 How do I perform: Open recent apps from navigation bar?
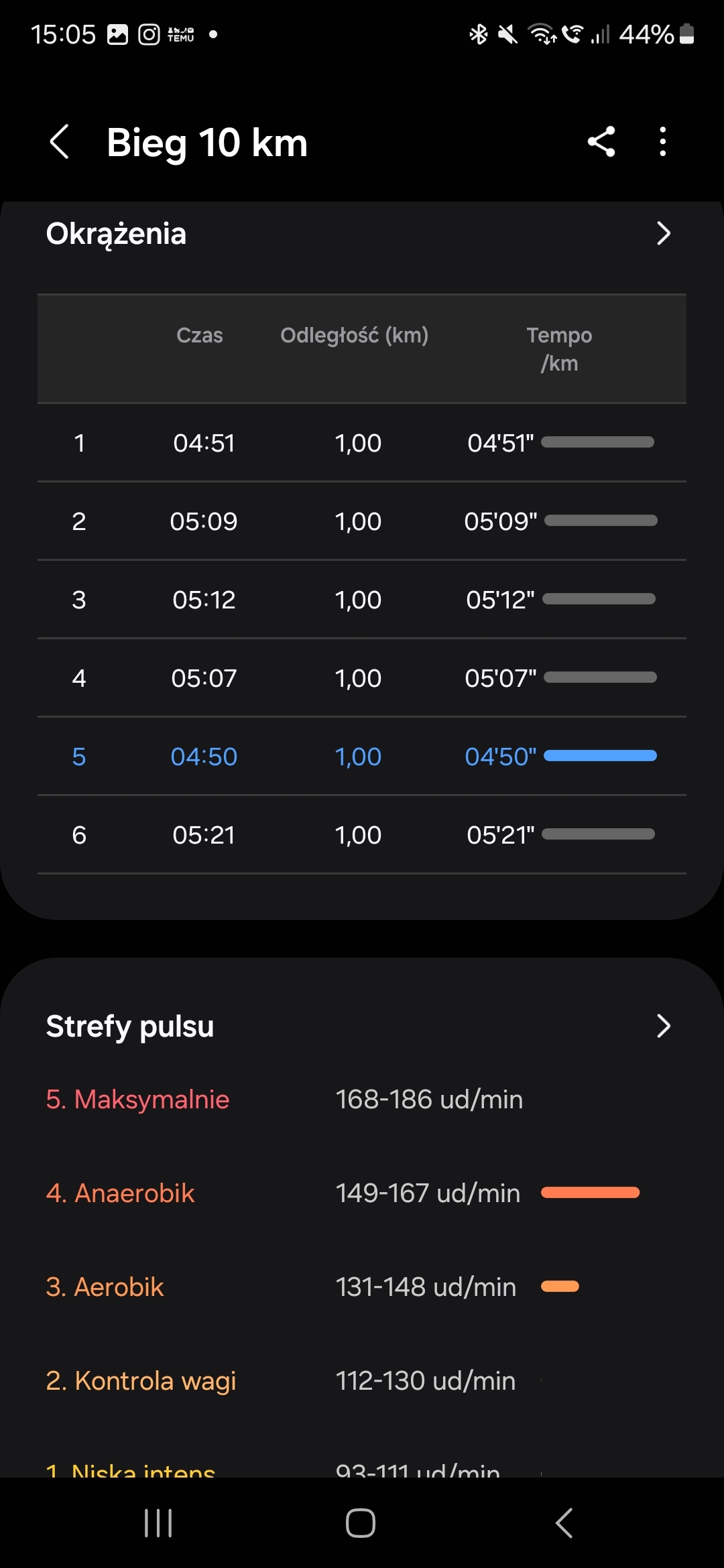point(159,1523)
